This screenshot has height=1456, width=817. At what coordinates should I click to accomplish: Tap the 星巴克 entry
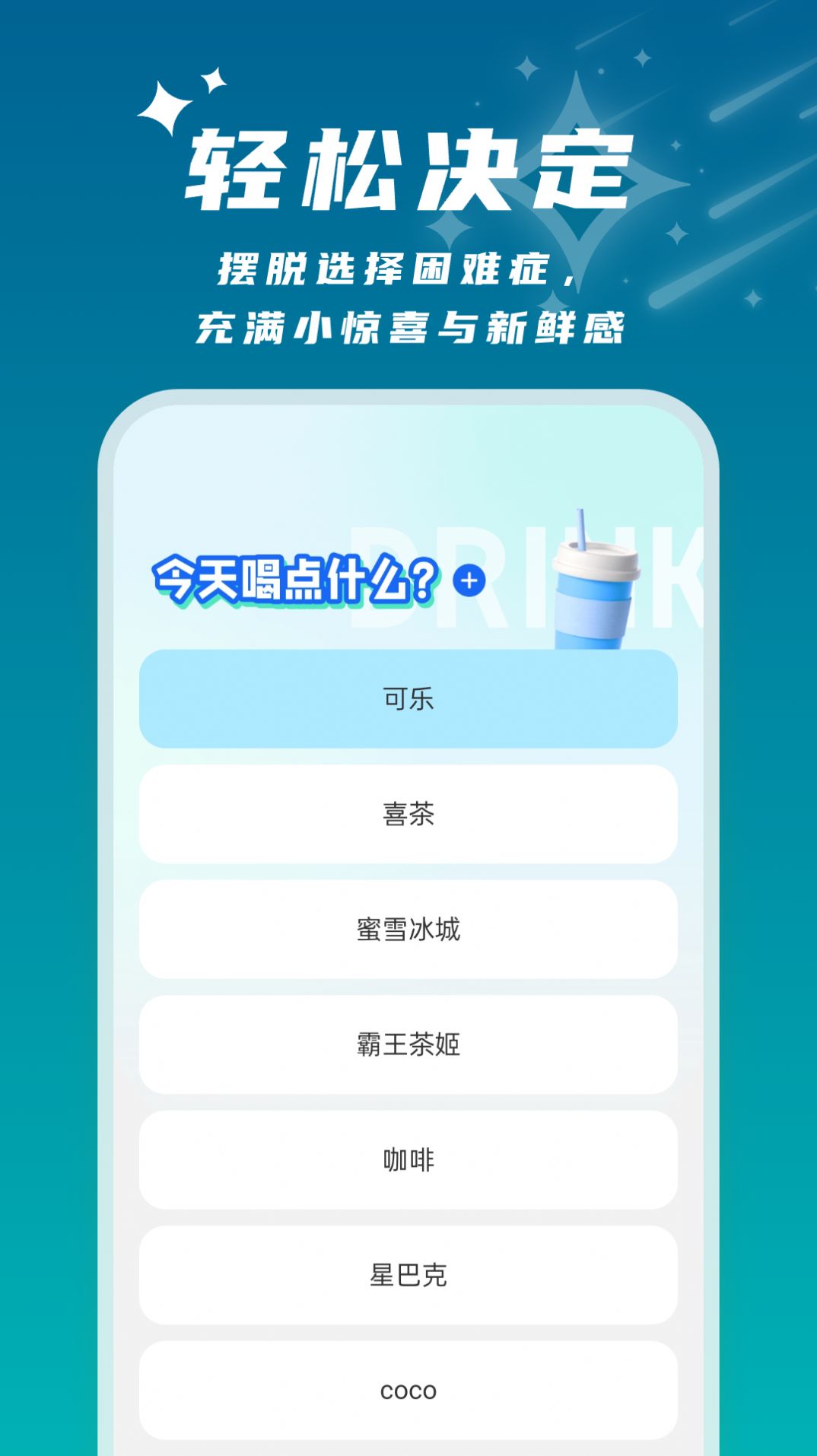click(x=408, y=1276)
